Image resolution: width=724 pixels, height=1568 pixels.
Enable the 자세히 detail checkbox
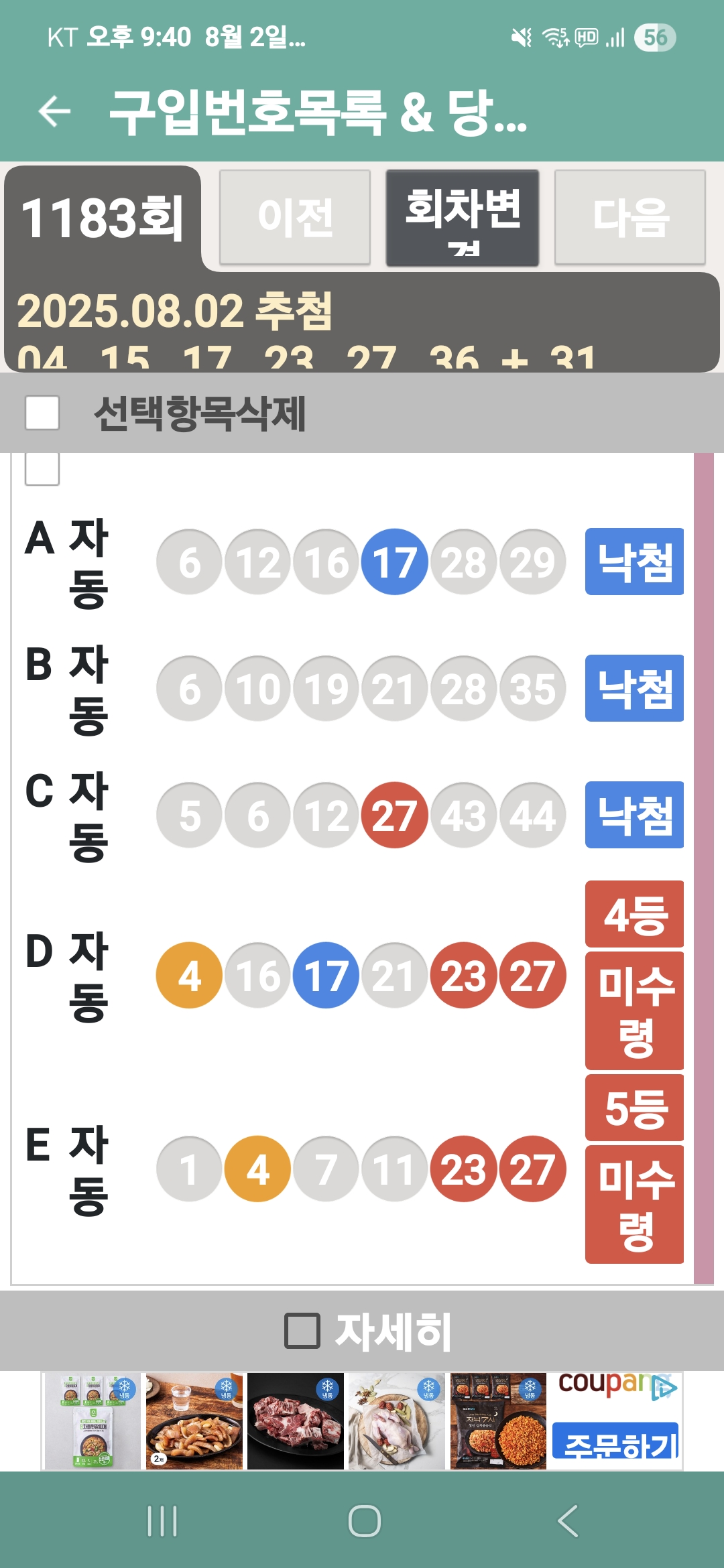coord(302,1330)
